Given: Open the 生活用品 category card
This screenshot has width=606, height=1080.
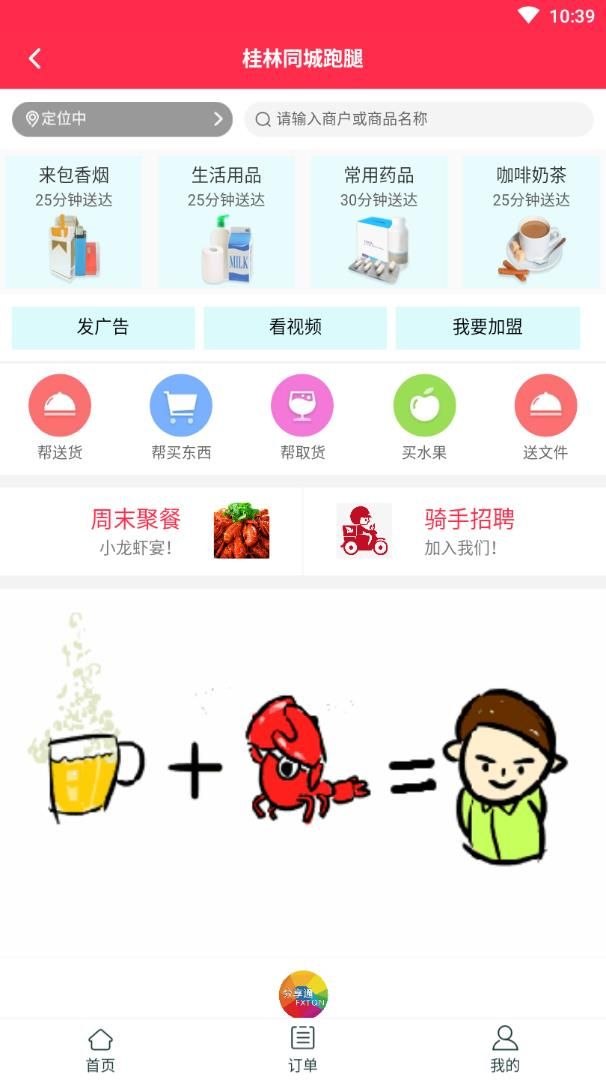Looking at the screenshot, I should coord(226,222).
